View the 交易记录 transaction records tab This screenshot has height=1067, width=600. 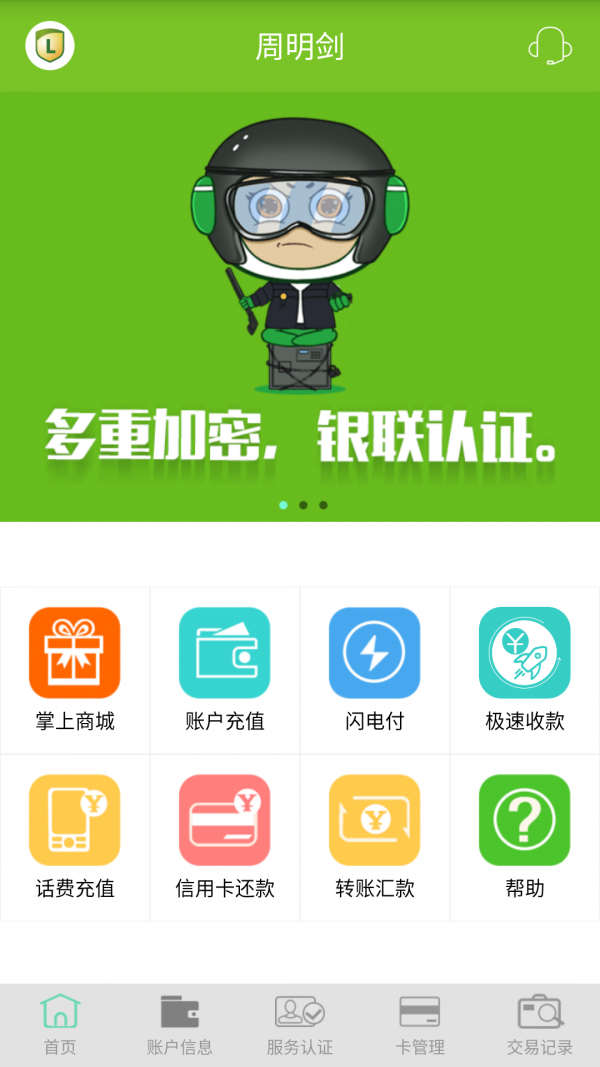pos(540,1025)
